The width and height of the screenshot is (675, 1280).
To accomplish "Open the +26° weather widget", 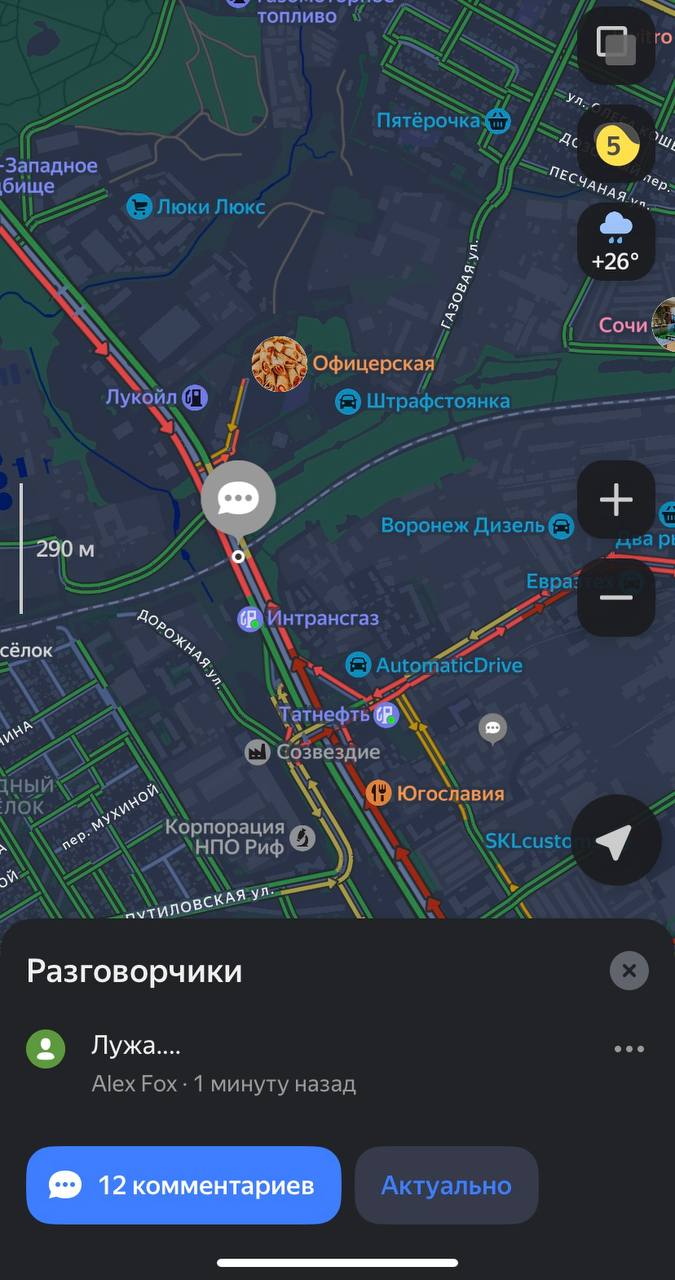I will click(x=616, y=243).
